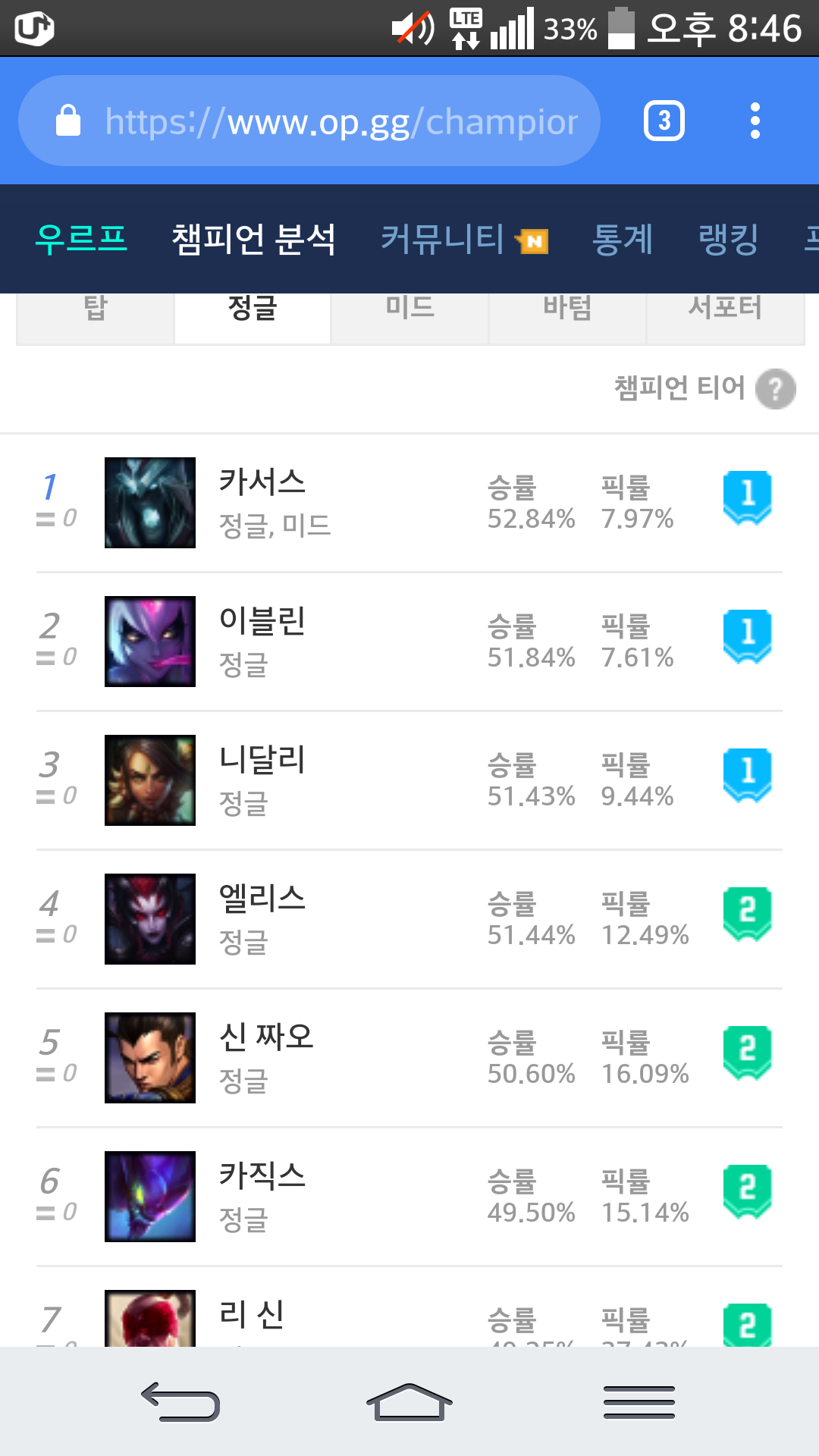The image size is (819, 1456).
Task: Select Xin Zhao's portrait image
Action: pyautogui.click(x=149, y=1056)
